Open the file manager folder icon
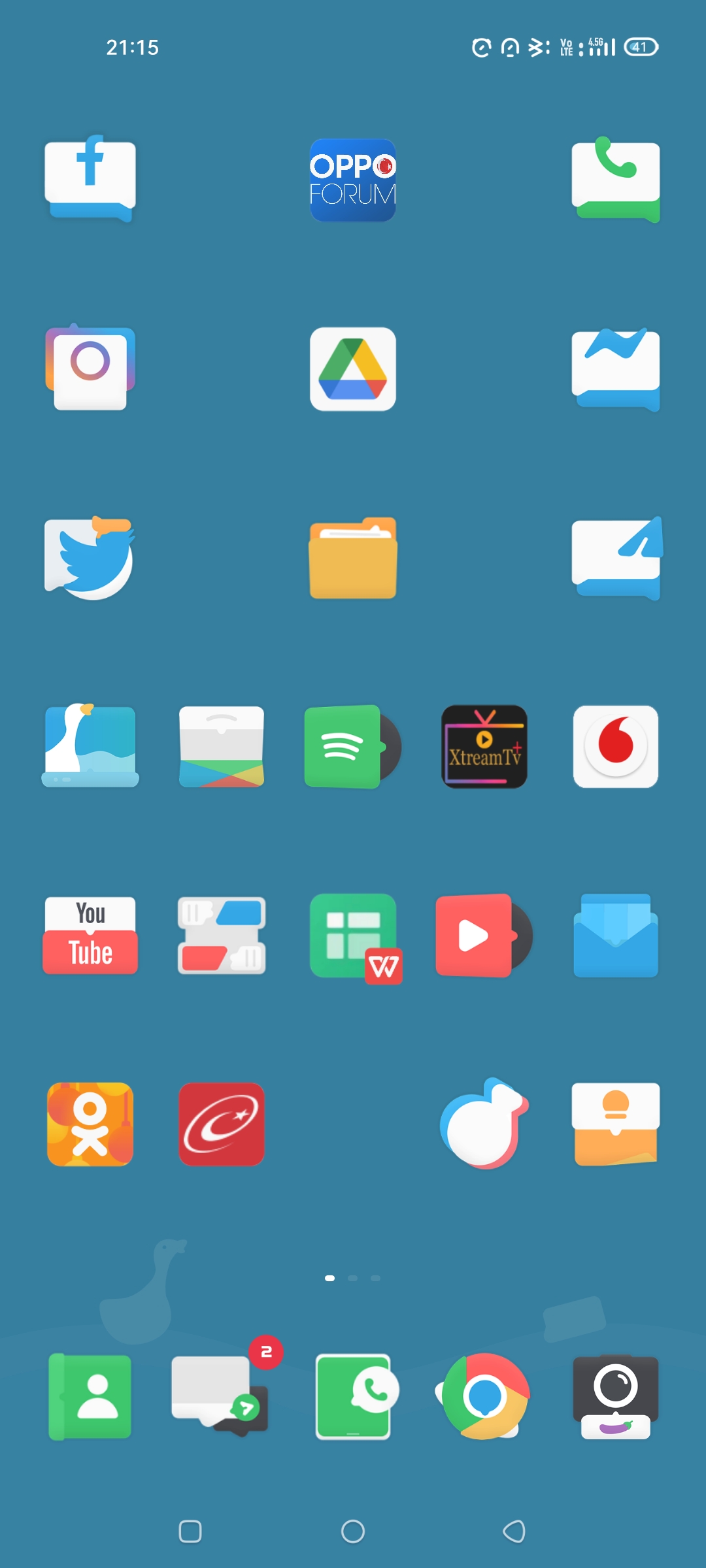The height and width of the screenshot is (1568, 706). (353, 557)
